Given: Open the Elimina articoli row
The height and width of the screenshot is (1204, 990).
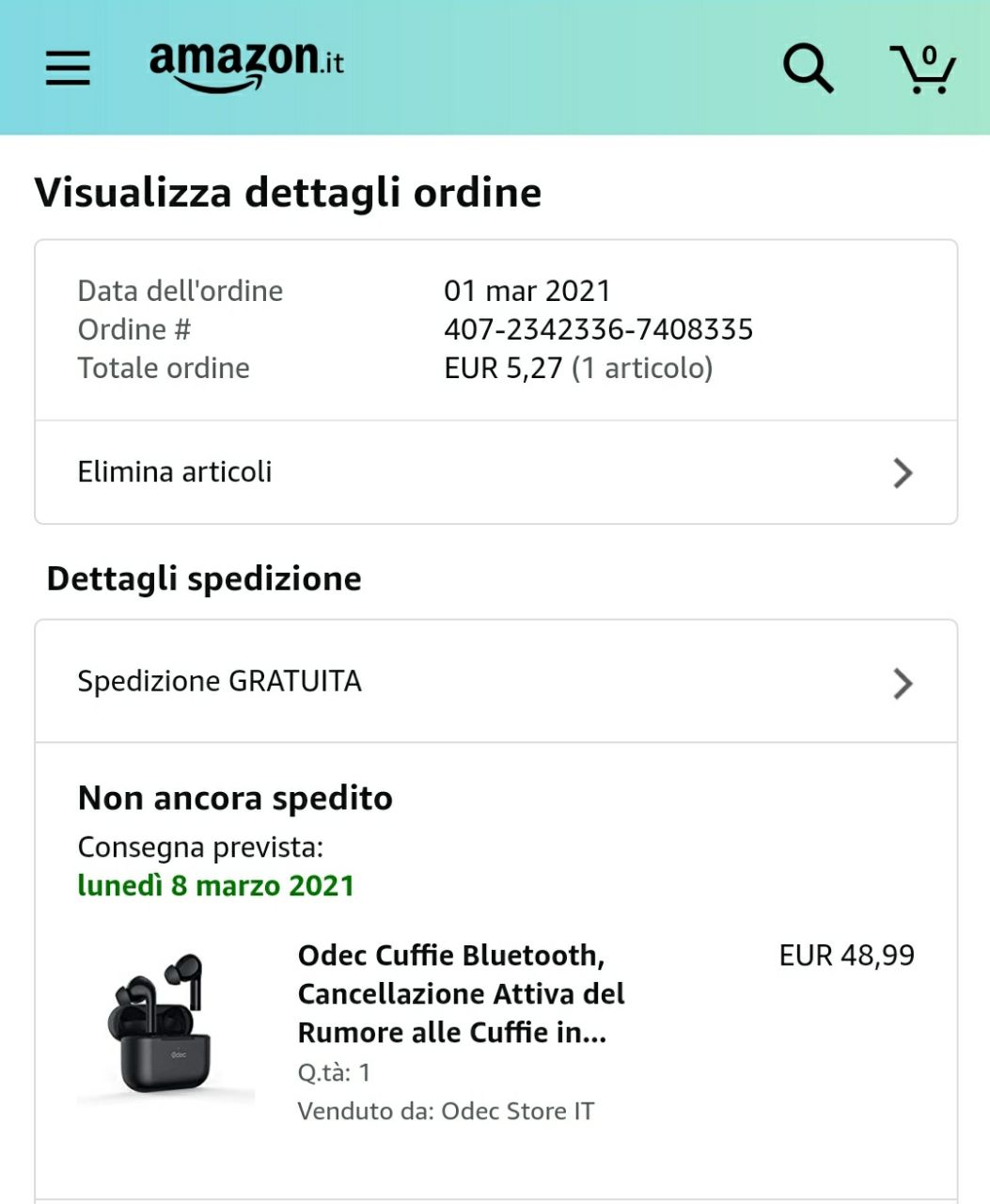Looking at the screenshot, I should 495,472.
